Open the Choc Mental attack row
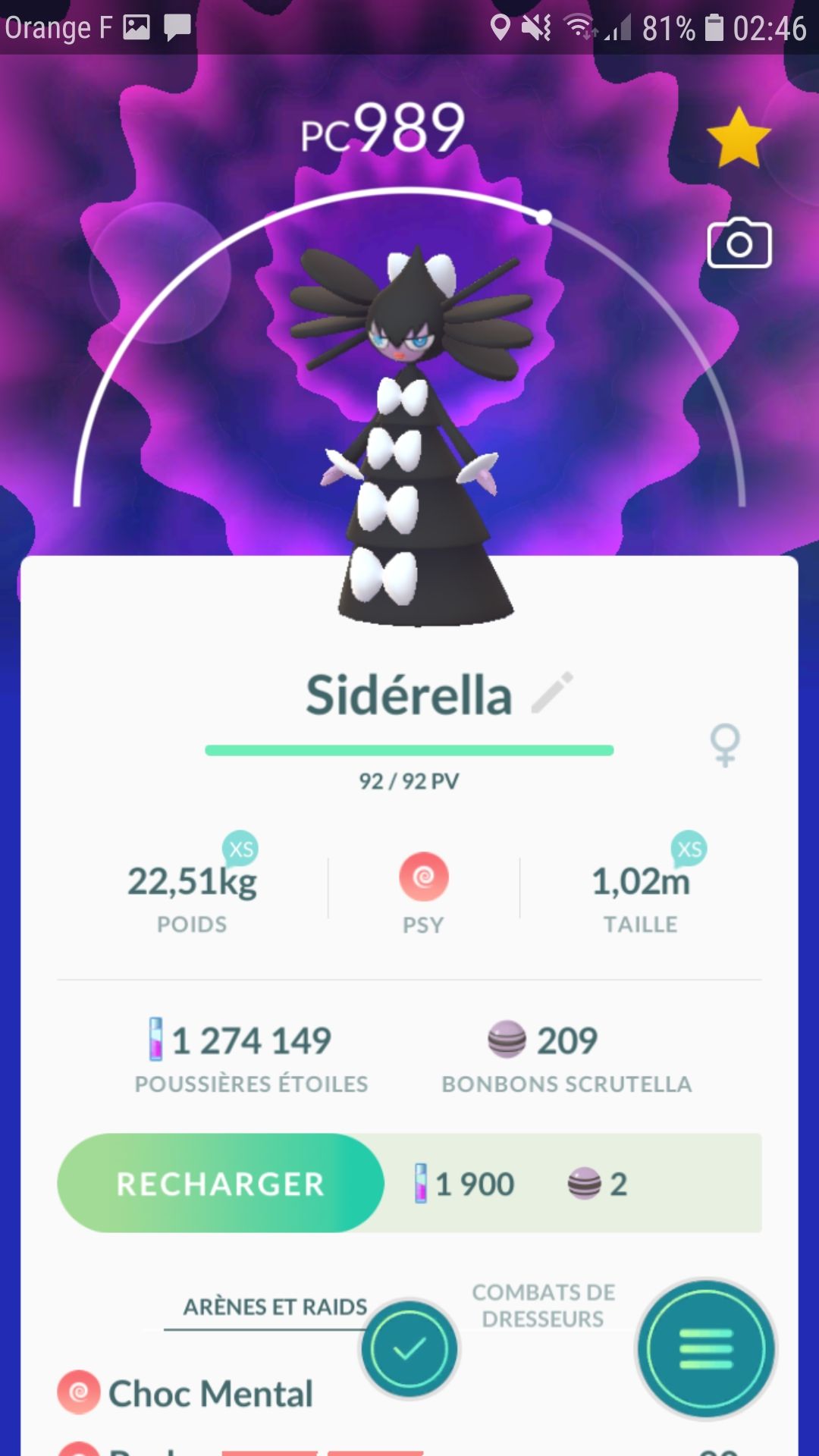The width and height of the screenshot is (819, 1456). (x=211, y=1394)
